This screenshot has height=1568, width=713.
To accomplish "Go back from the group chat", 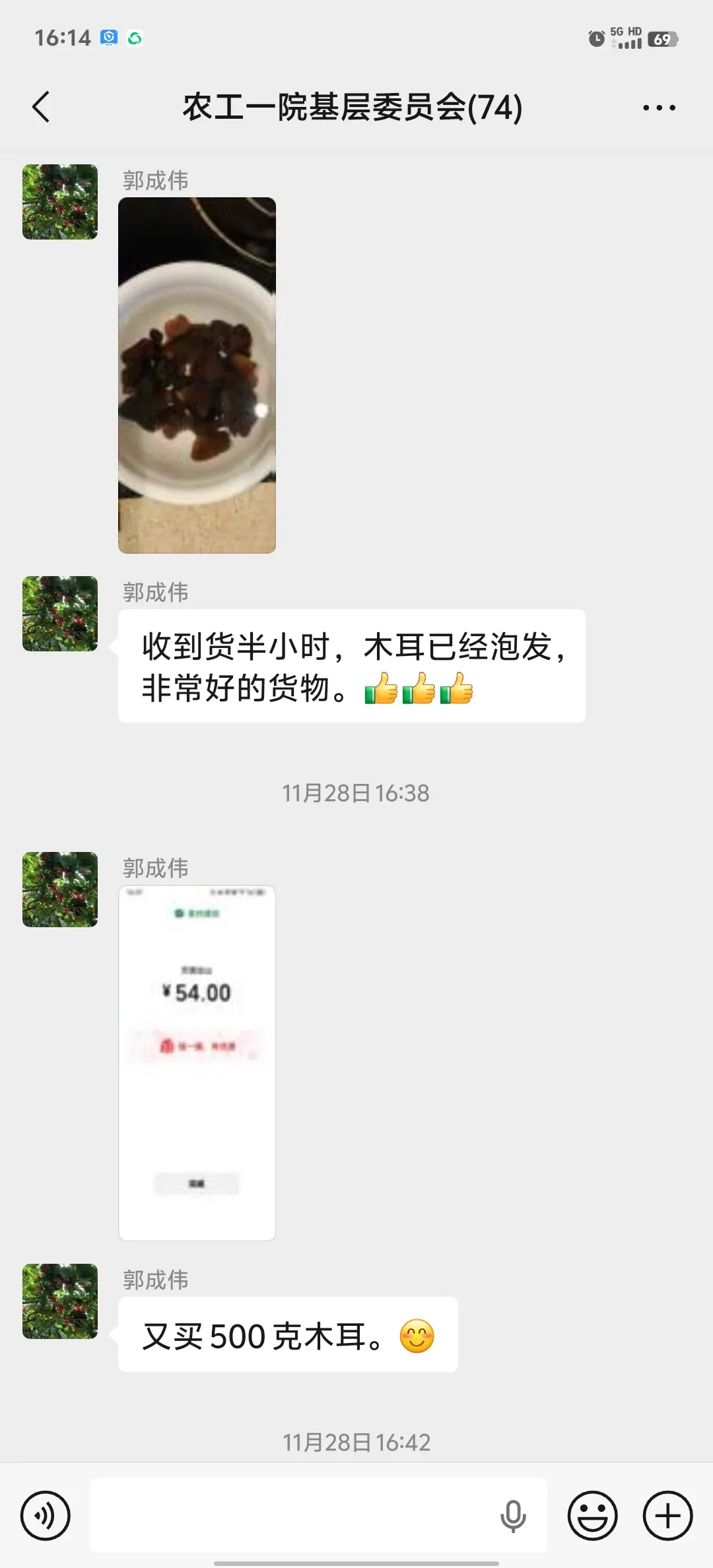I will [41, 107].
